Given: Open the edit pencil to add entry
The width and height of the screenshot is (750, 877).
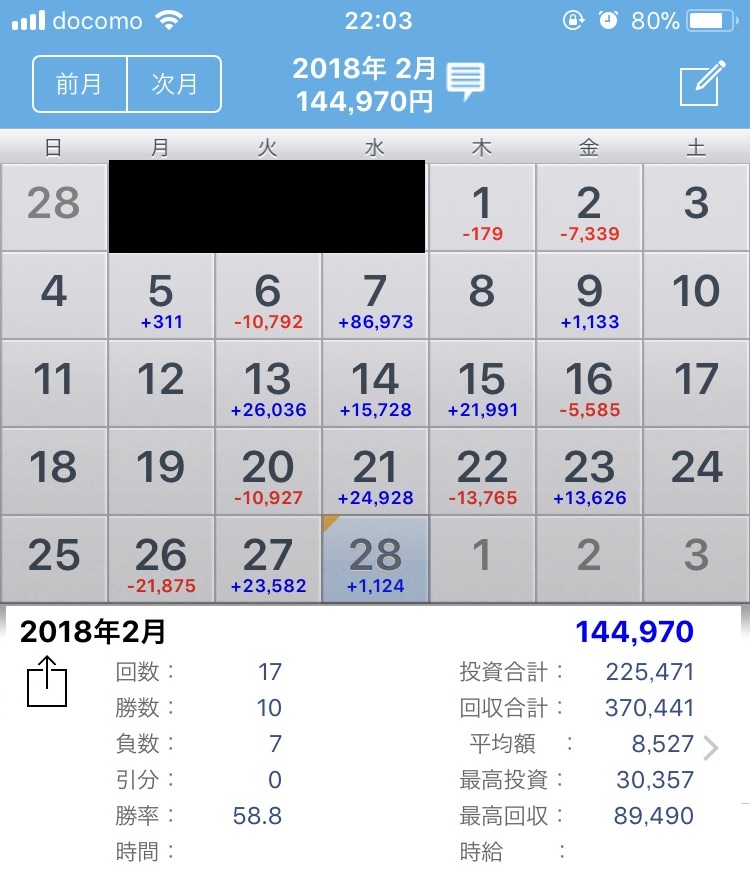Looking at the screenshot, I should 700,84.
